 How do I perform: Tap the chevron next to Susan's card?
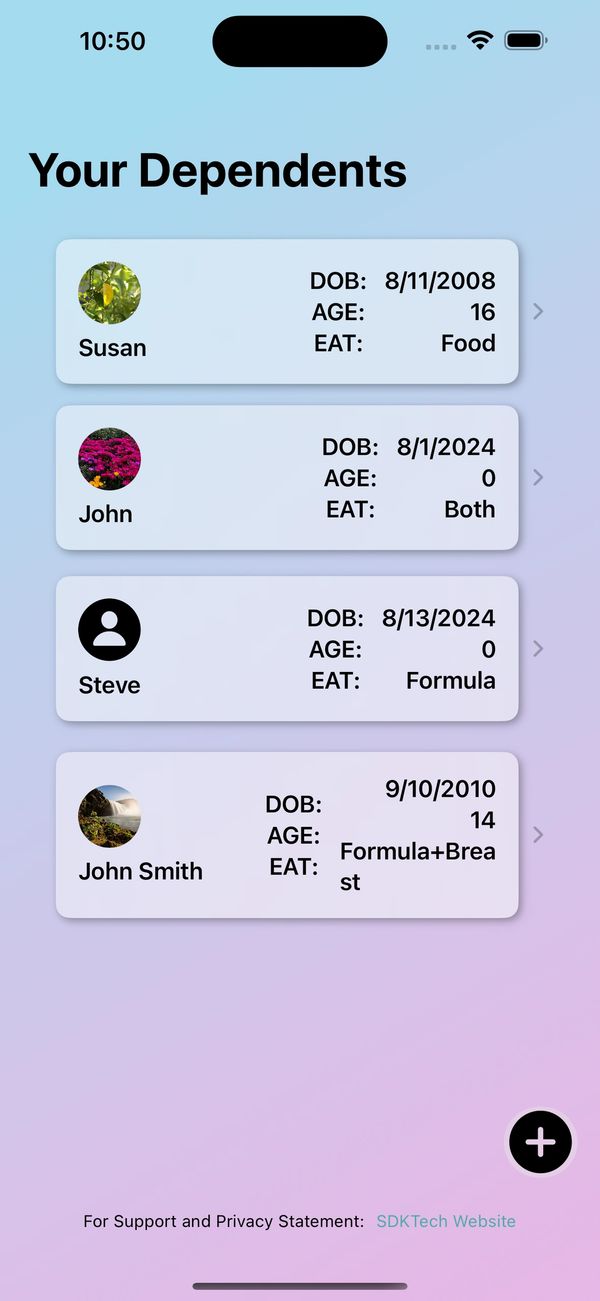point(538,311)
